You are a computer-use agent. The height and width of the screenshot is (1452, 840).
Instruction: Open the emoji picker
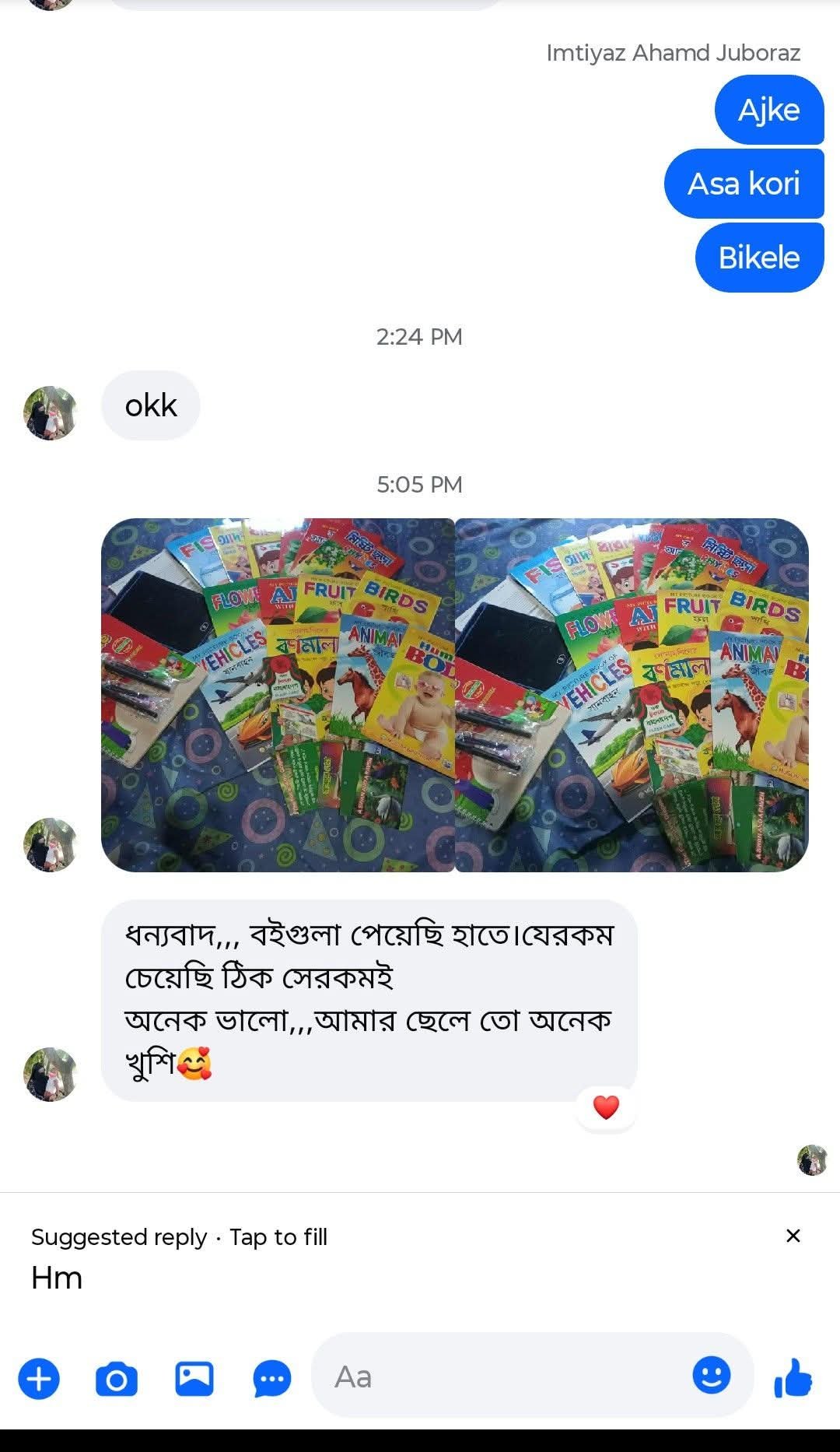coord(711,1375)
